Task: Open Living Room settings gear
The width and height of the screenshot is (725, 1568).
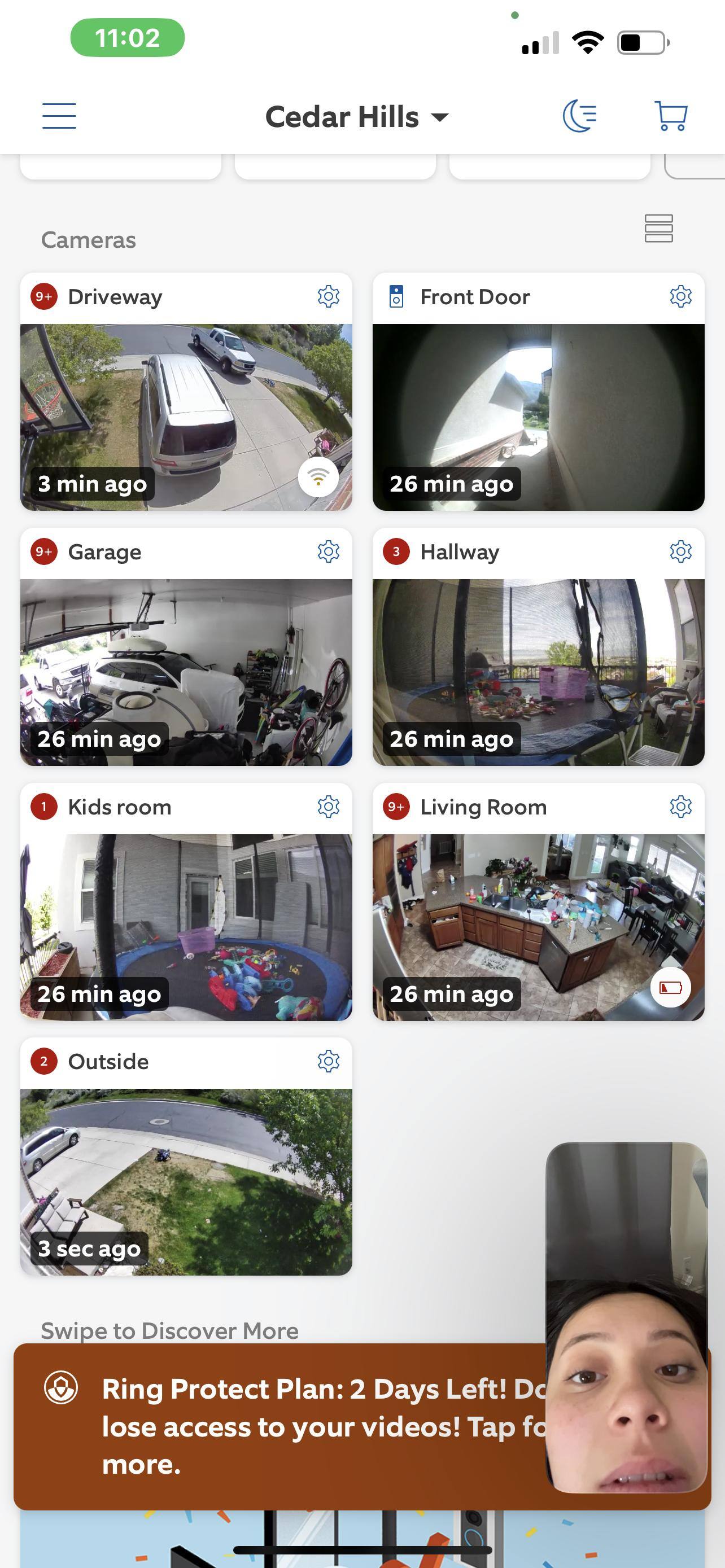Action: [680, 807]
